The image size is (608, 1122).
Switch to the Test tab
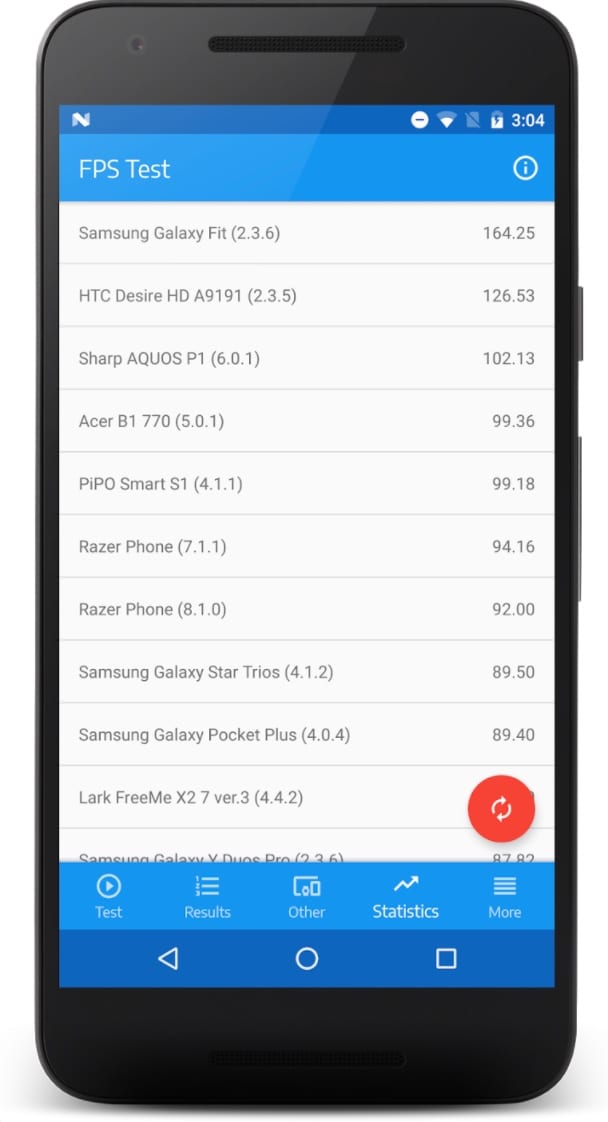point(109,896)
